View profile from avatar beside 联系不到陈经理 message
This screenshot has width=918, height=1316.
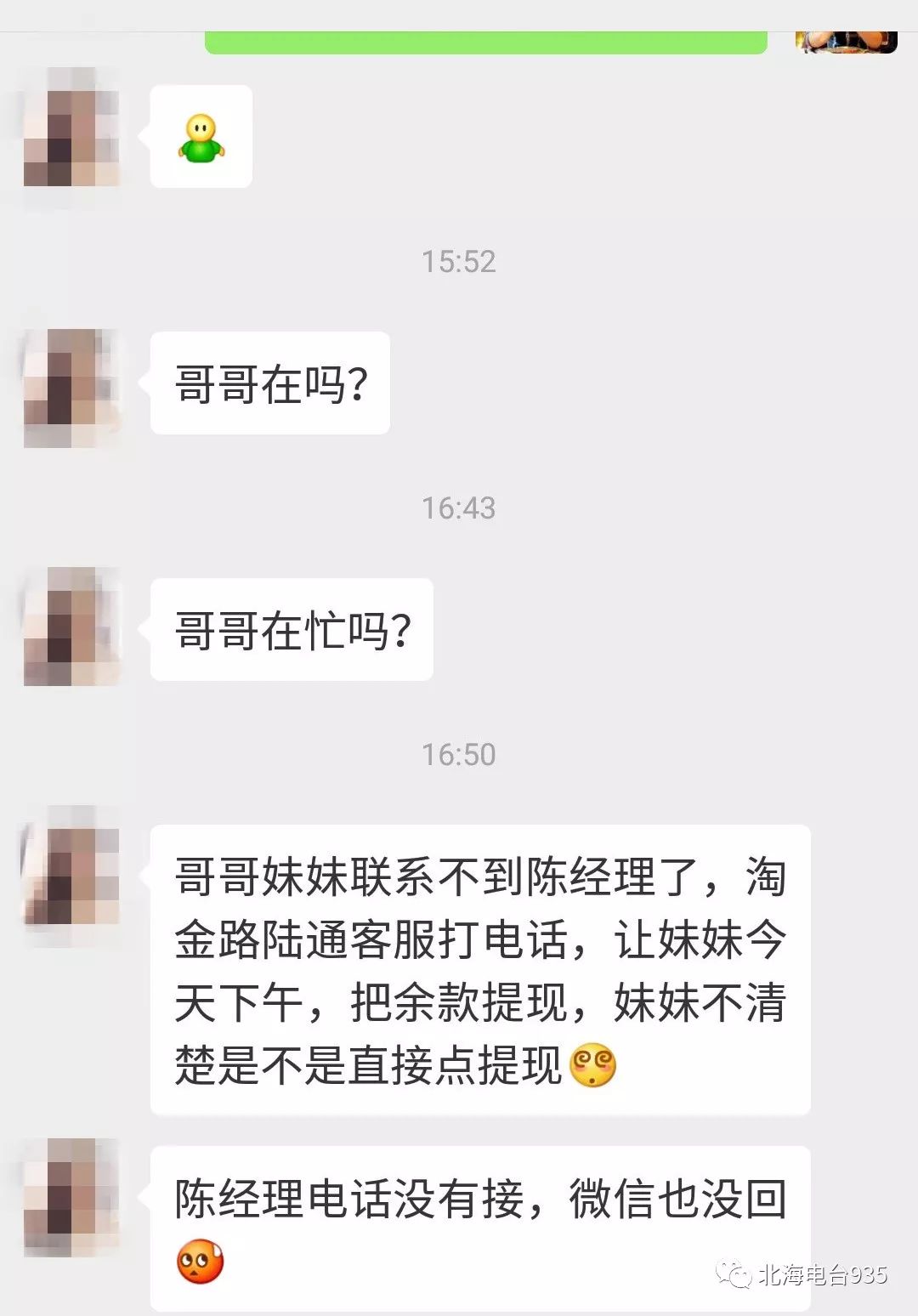pos(71,874)
